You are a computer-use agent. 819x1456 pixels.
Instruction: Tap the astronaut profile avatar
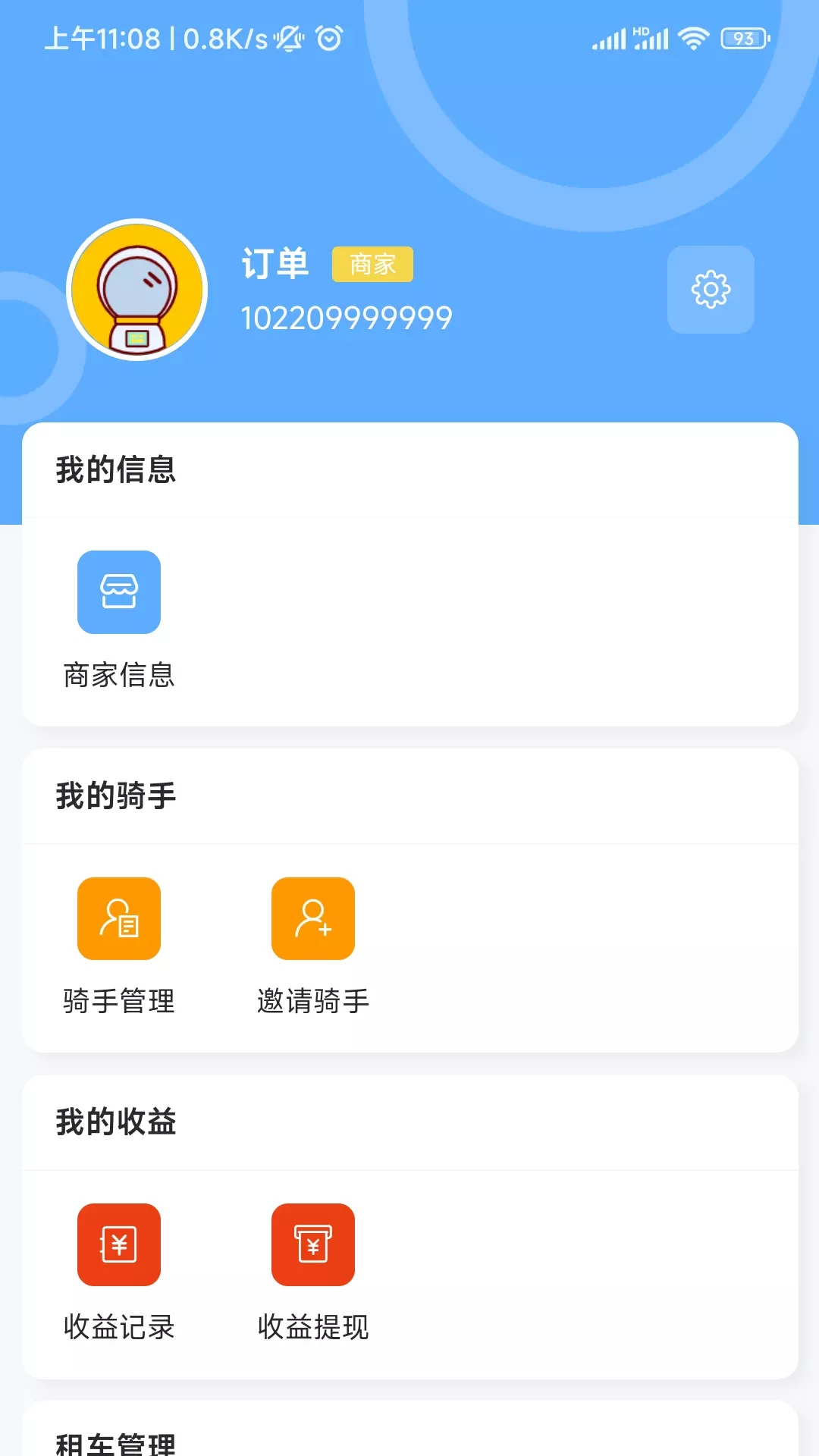(x=136, y=289)
